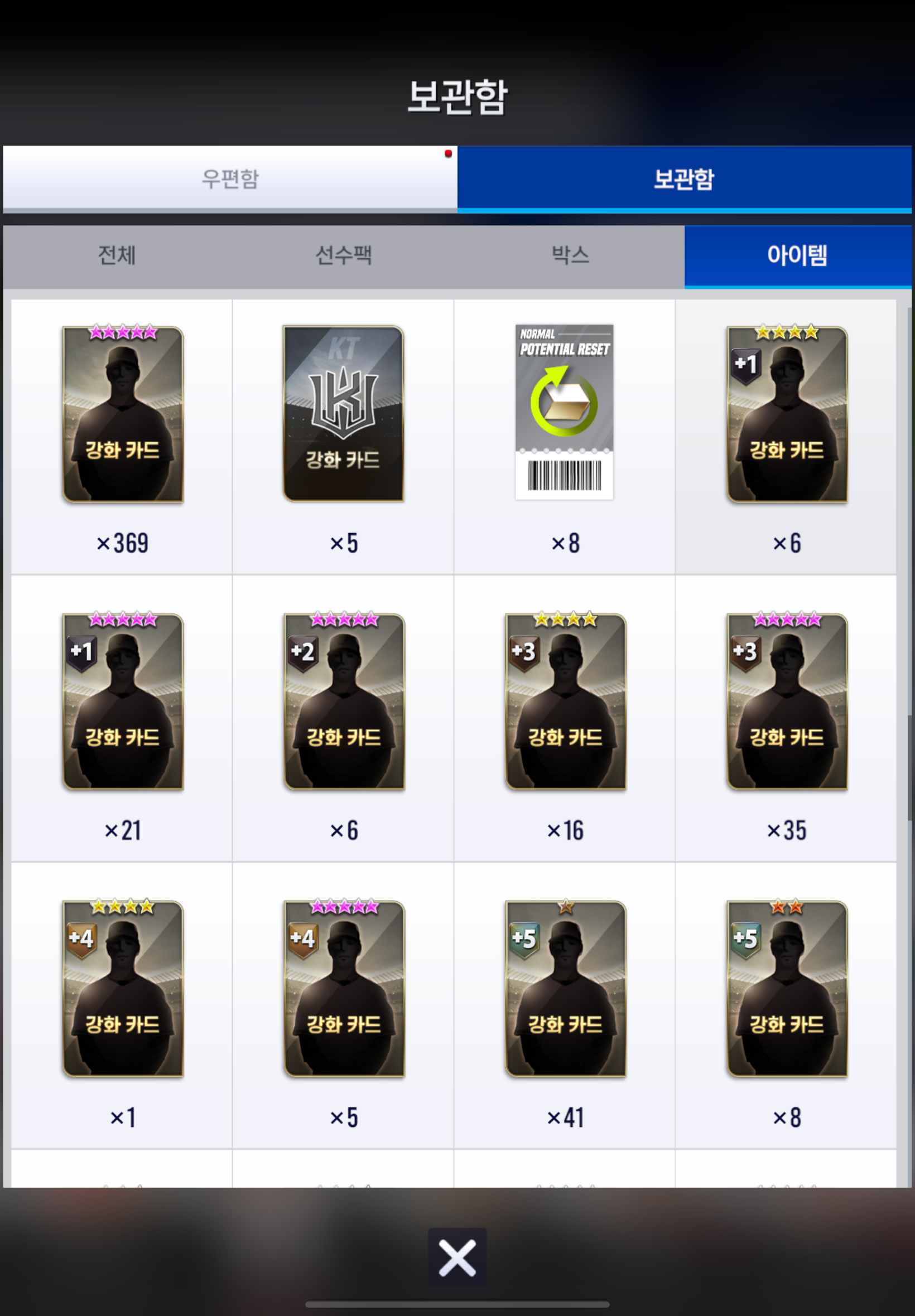Open the +3 강화 카드 with ×35
Viewport: 915px width, 1316px height.
(787, 703)
